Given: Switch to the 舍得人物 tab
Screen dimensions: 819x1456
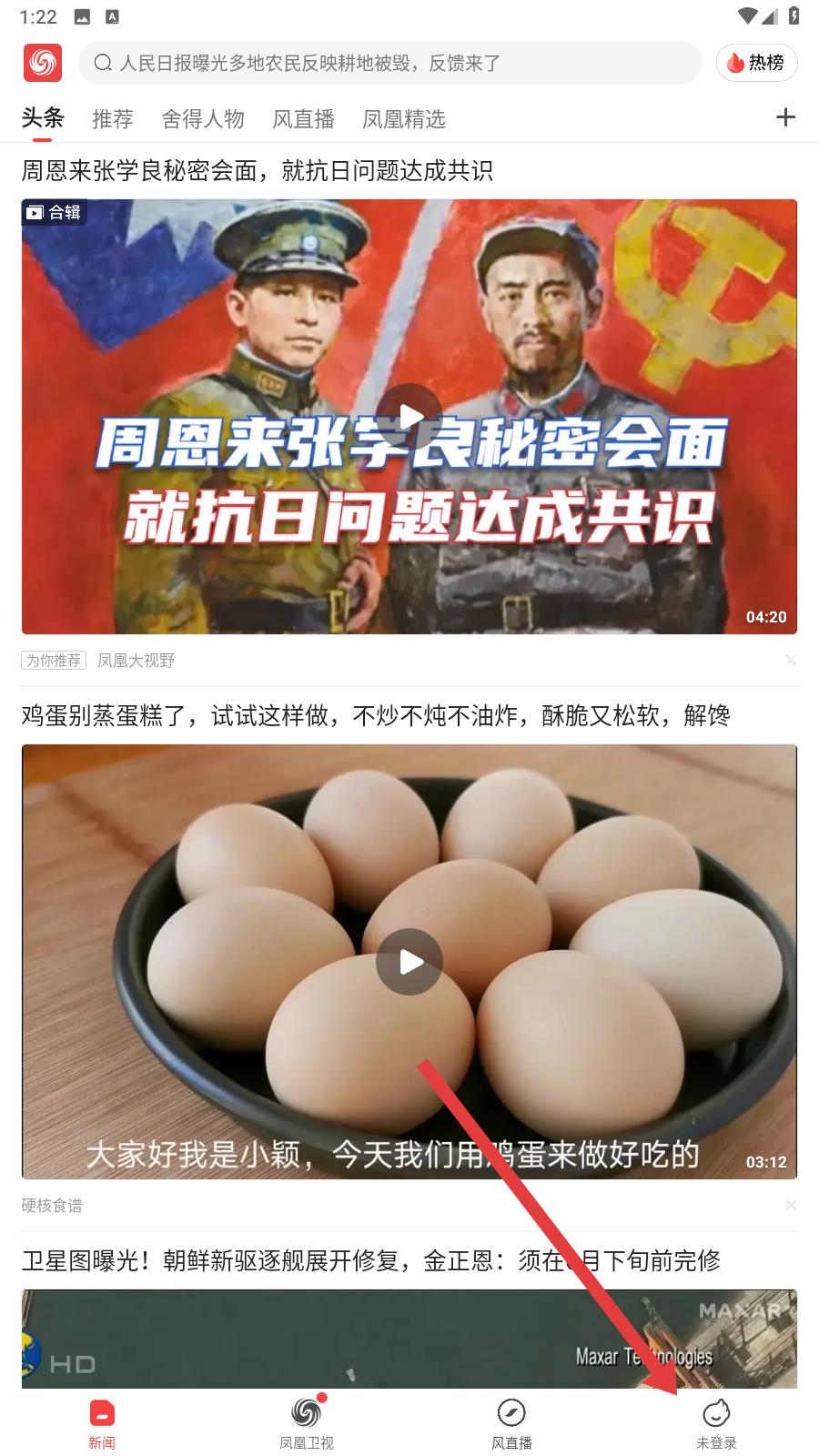Looking at the screenshot, I should click(x=203, y=118).
